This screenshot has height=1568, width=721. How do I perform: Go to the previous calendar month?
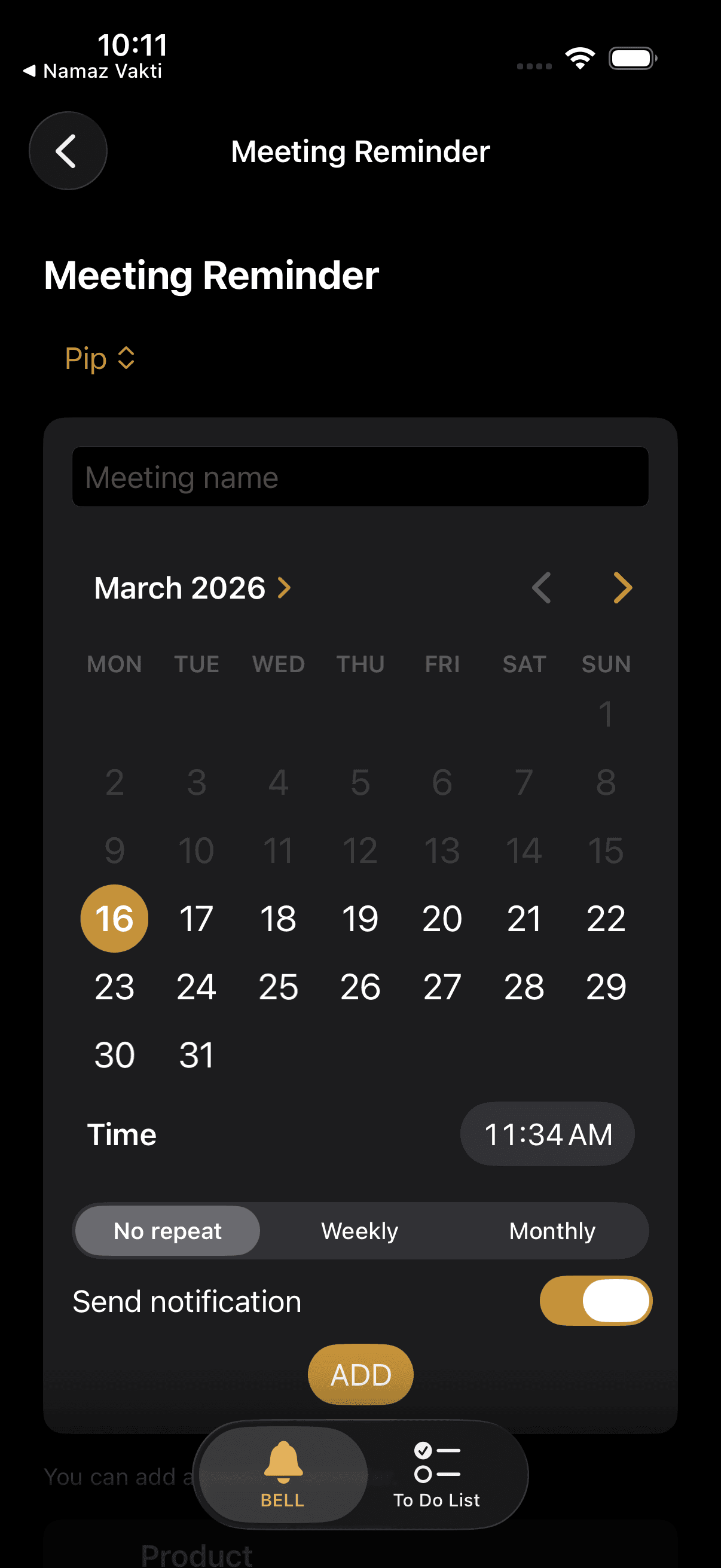coord(541,588)
